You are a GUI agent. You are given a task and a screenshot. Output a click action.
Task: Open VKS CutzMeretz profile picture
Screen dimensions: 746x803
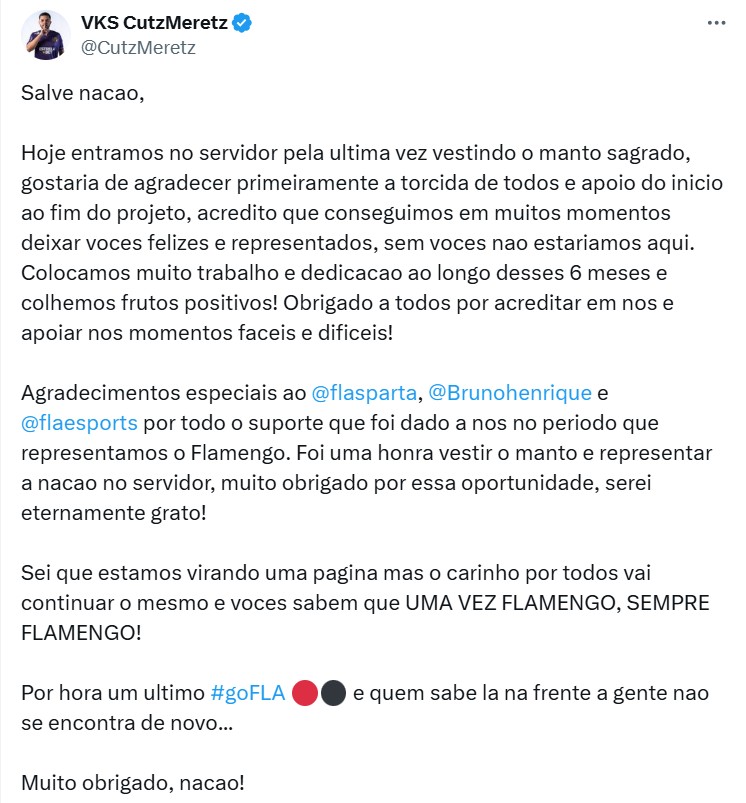pos(45,36)
